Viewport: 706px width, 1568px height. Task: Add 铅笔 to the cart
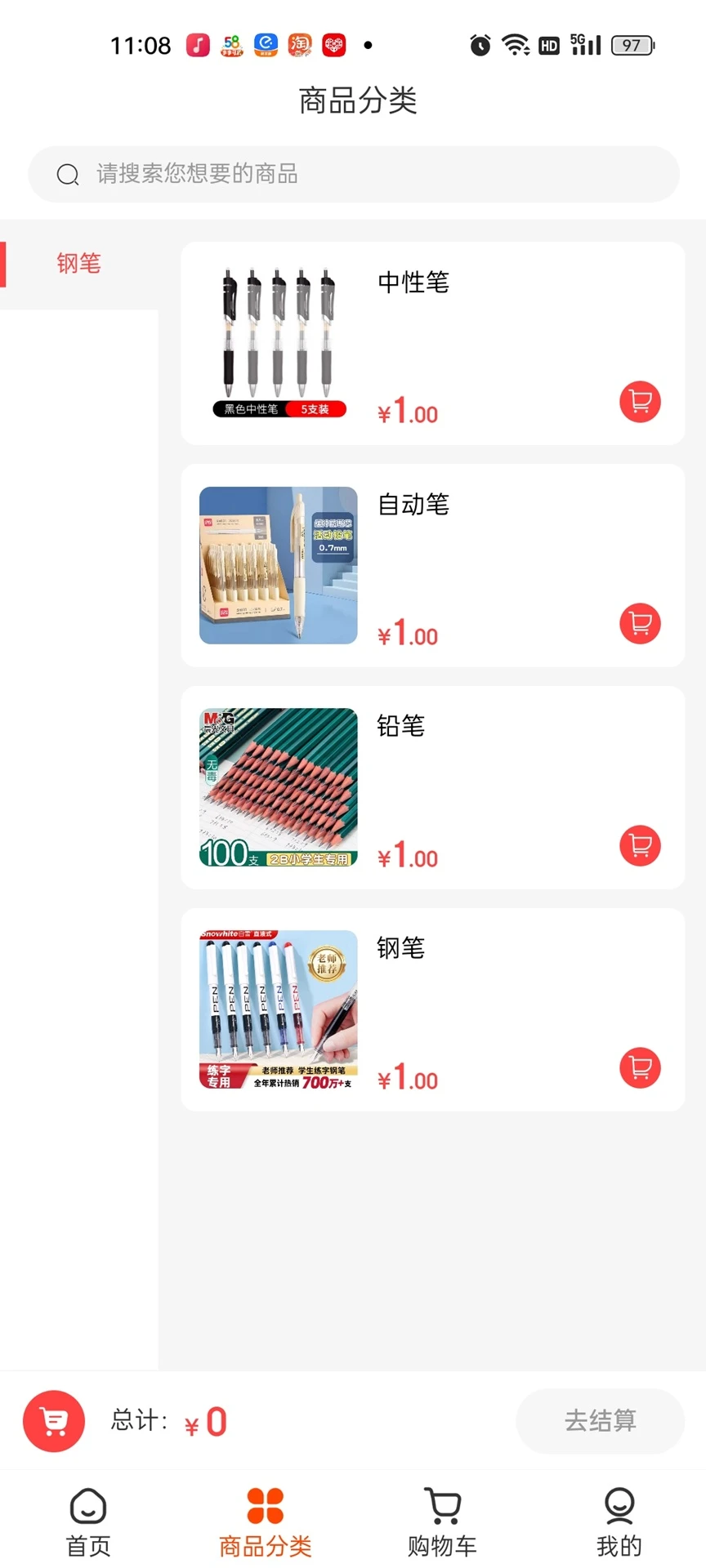640,846
